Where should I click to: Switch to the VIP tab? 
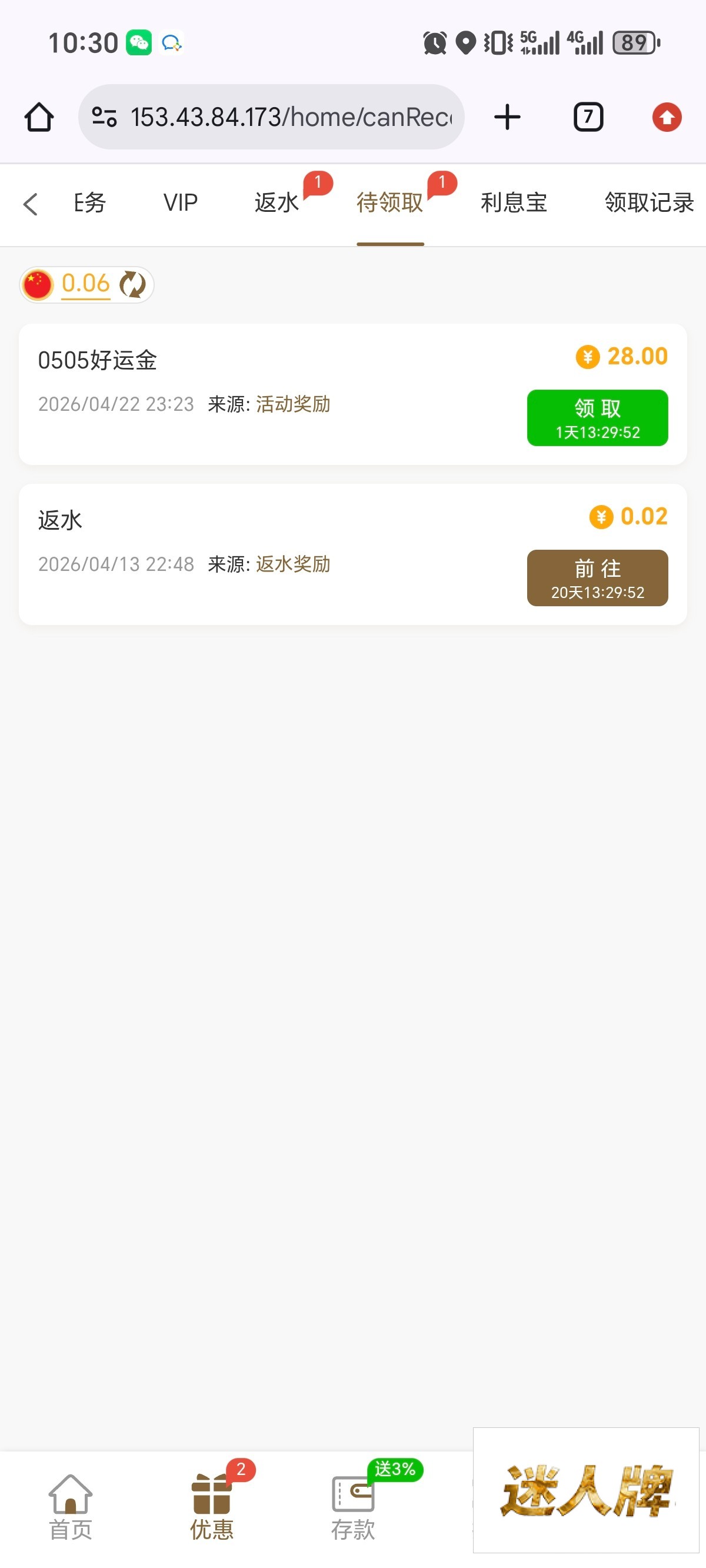tap(180, 202)
